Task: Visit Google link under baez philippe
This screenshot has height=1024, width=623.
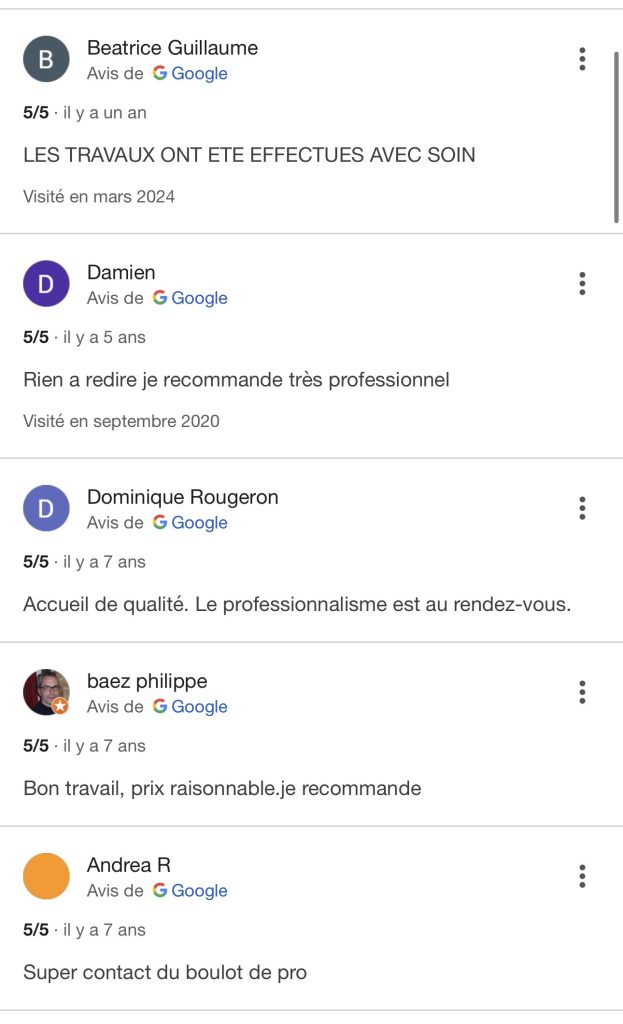Action: click(190, 707)
